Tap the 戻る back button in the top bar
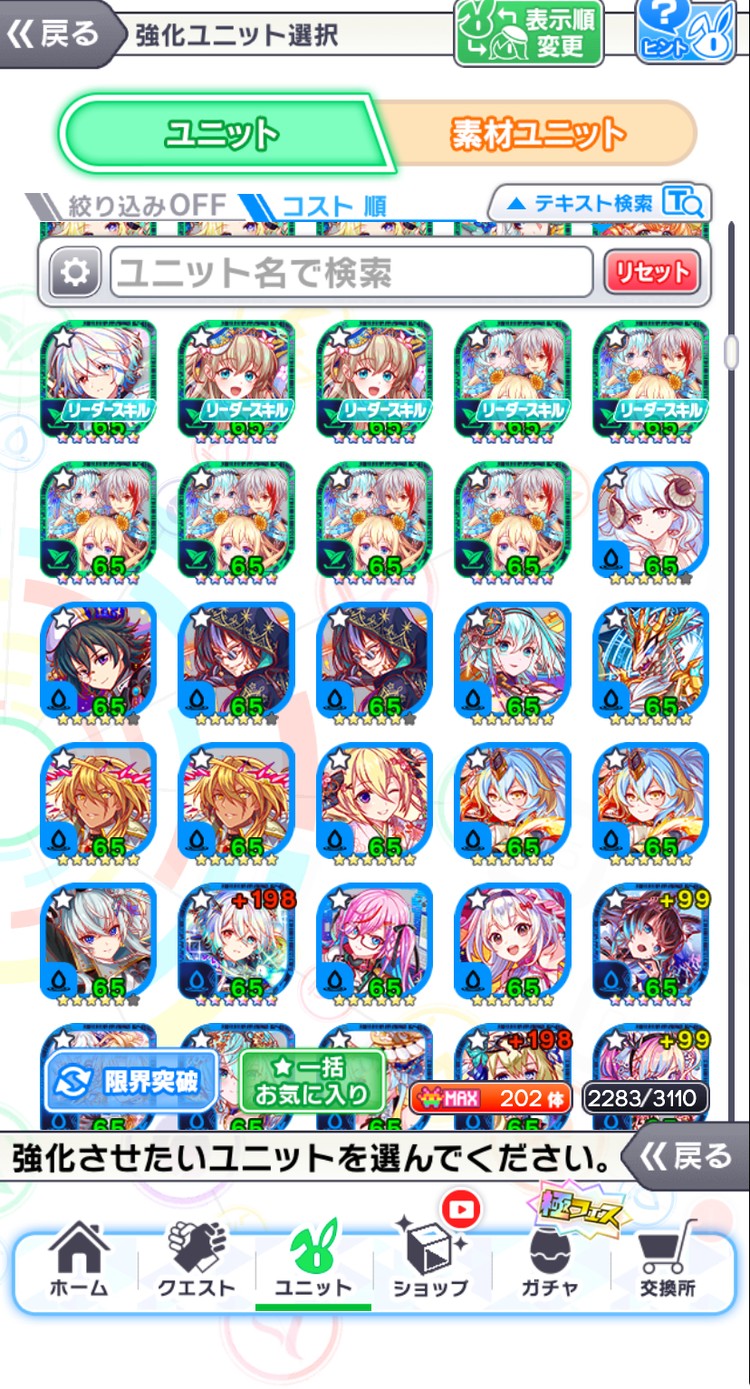Viewport: 750px width, 1389px height. 55,33
